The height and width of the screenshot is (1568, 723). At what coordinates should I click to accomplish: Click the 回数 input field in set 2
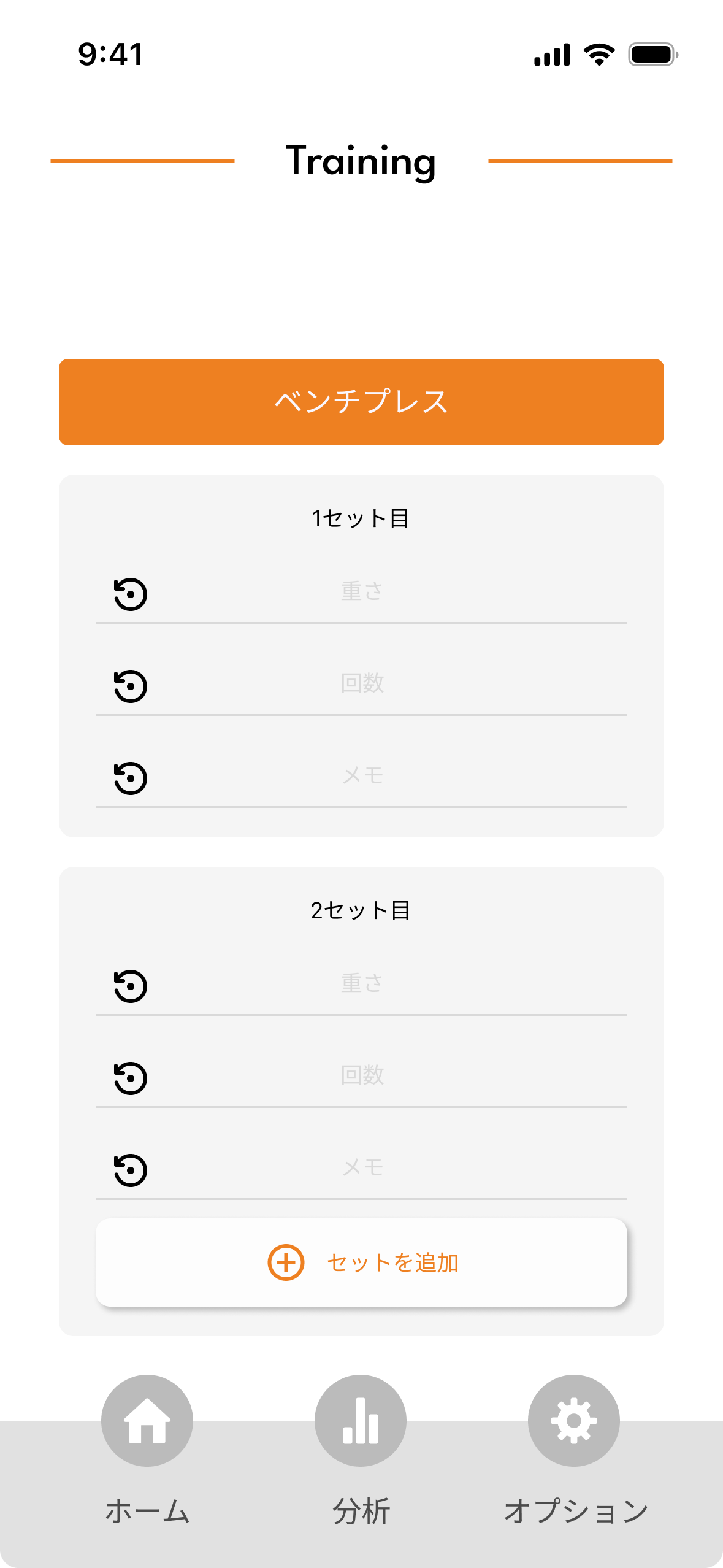[361, 1077]
